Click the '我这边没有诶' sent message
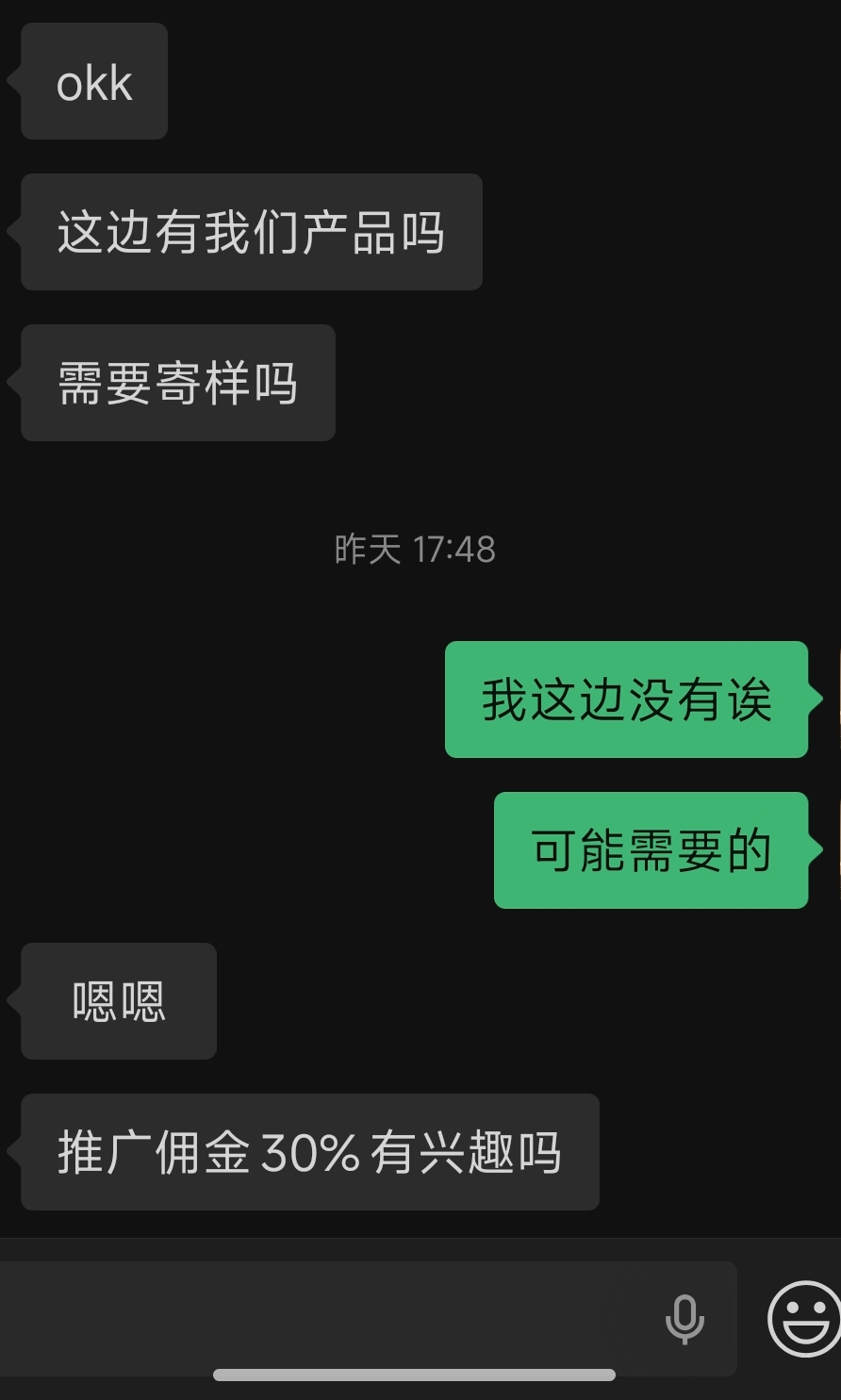 tap(626, 700)
